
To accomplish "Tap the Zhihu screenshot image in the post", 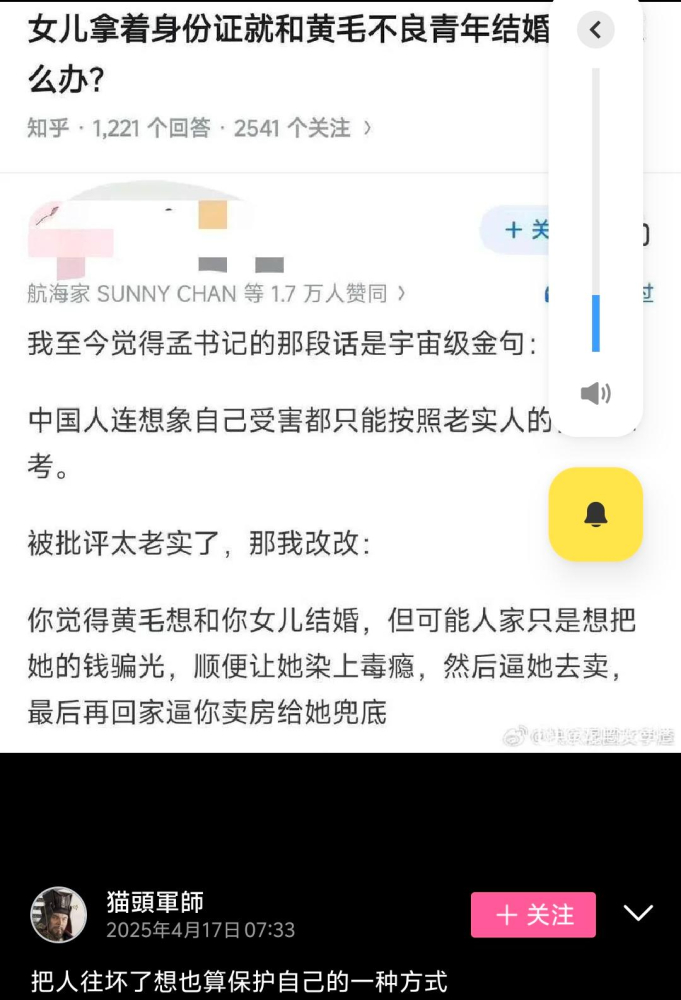I will pyautogui.click(x=280, y=500).
